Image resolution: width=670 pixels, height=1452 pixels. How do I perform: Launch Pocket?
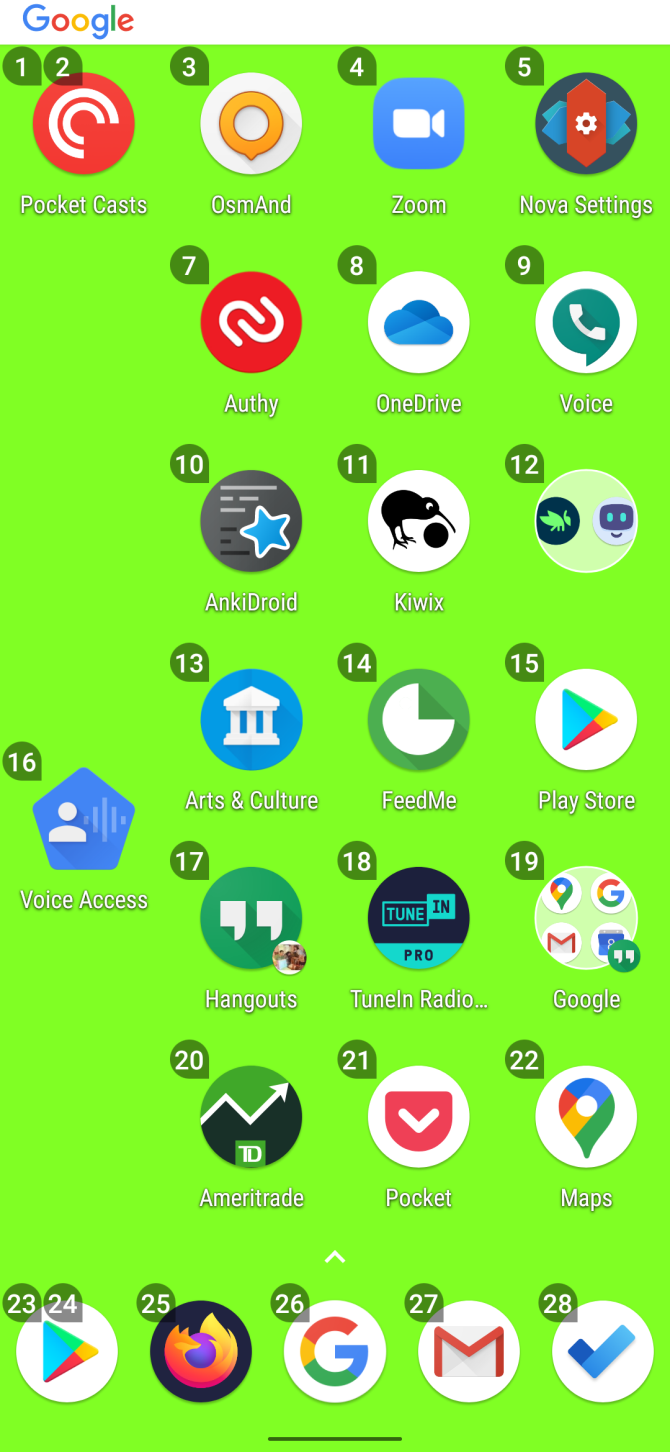(418, 1117)
